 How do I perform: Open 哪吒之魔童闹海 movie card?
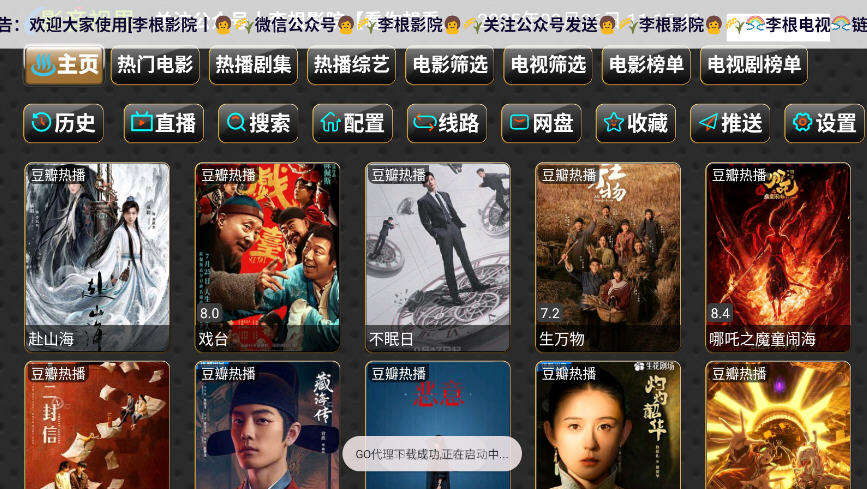(x=778, y=257)
